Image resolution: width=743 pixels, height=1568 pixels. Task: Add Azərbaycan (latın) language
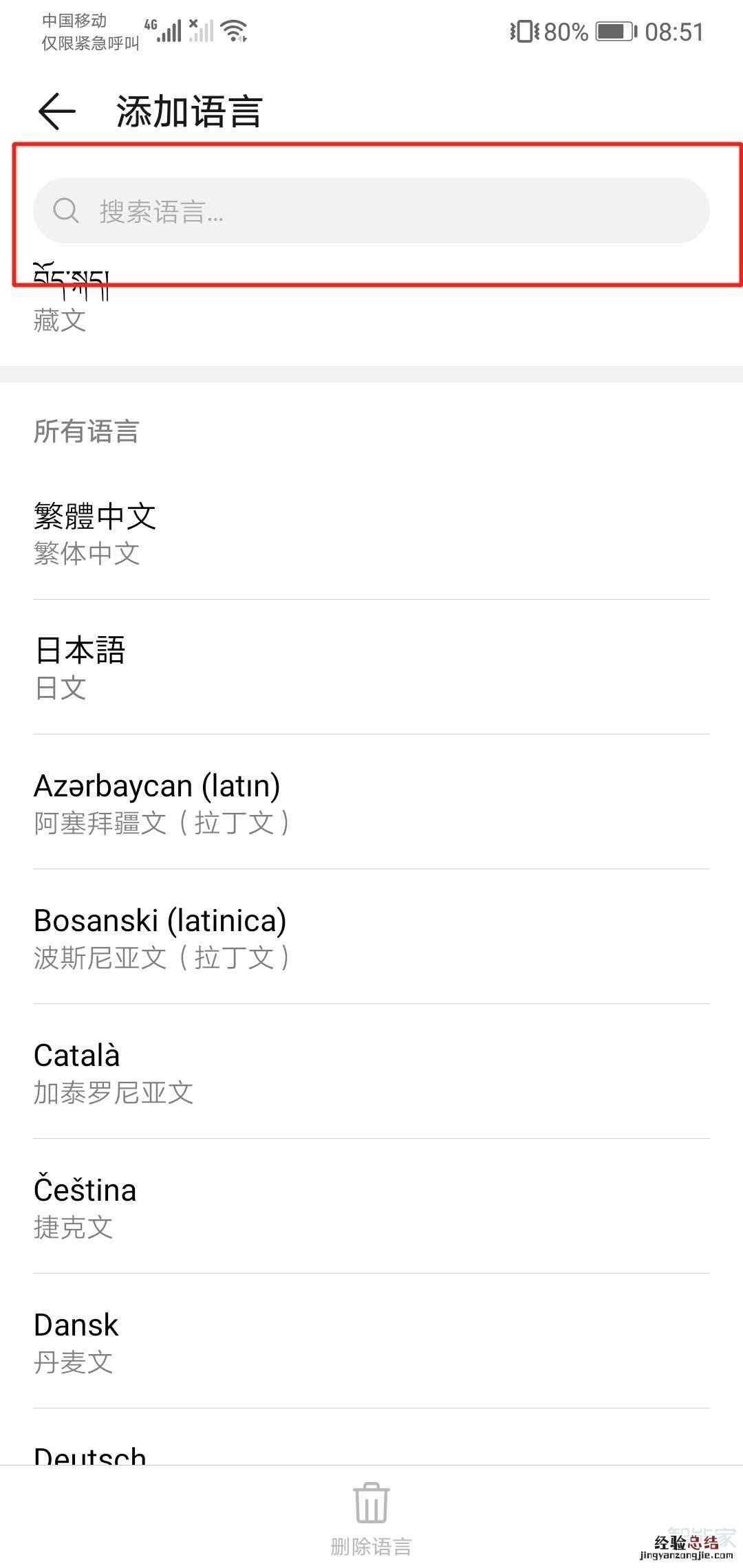tap(371, 803)
